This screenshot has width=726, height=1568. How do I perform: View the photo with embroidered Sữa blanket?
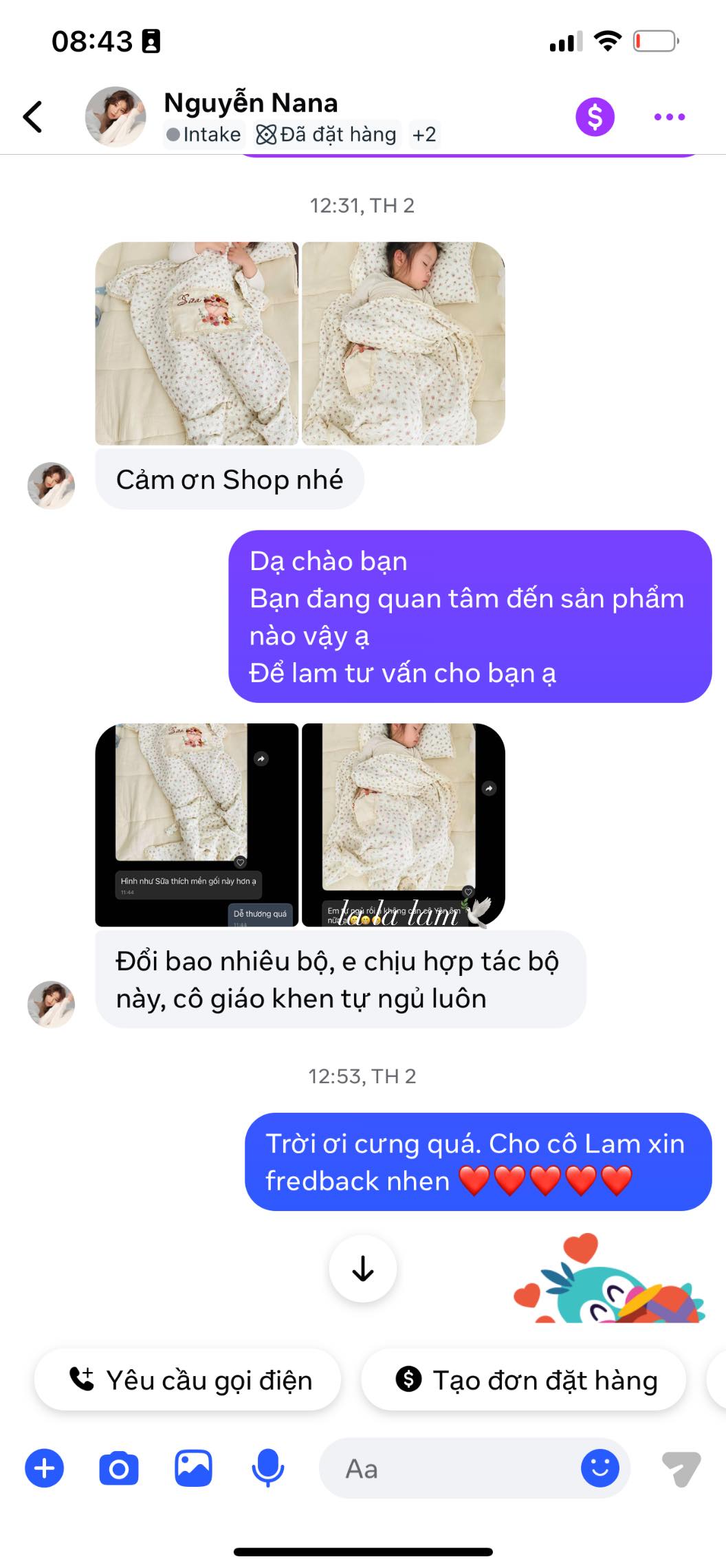click(x=197, y=343)
